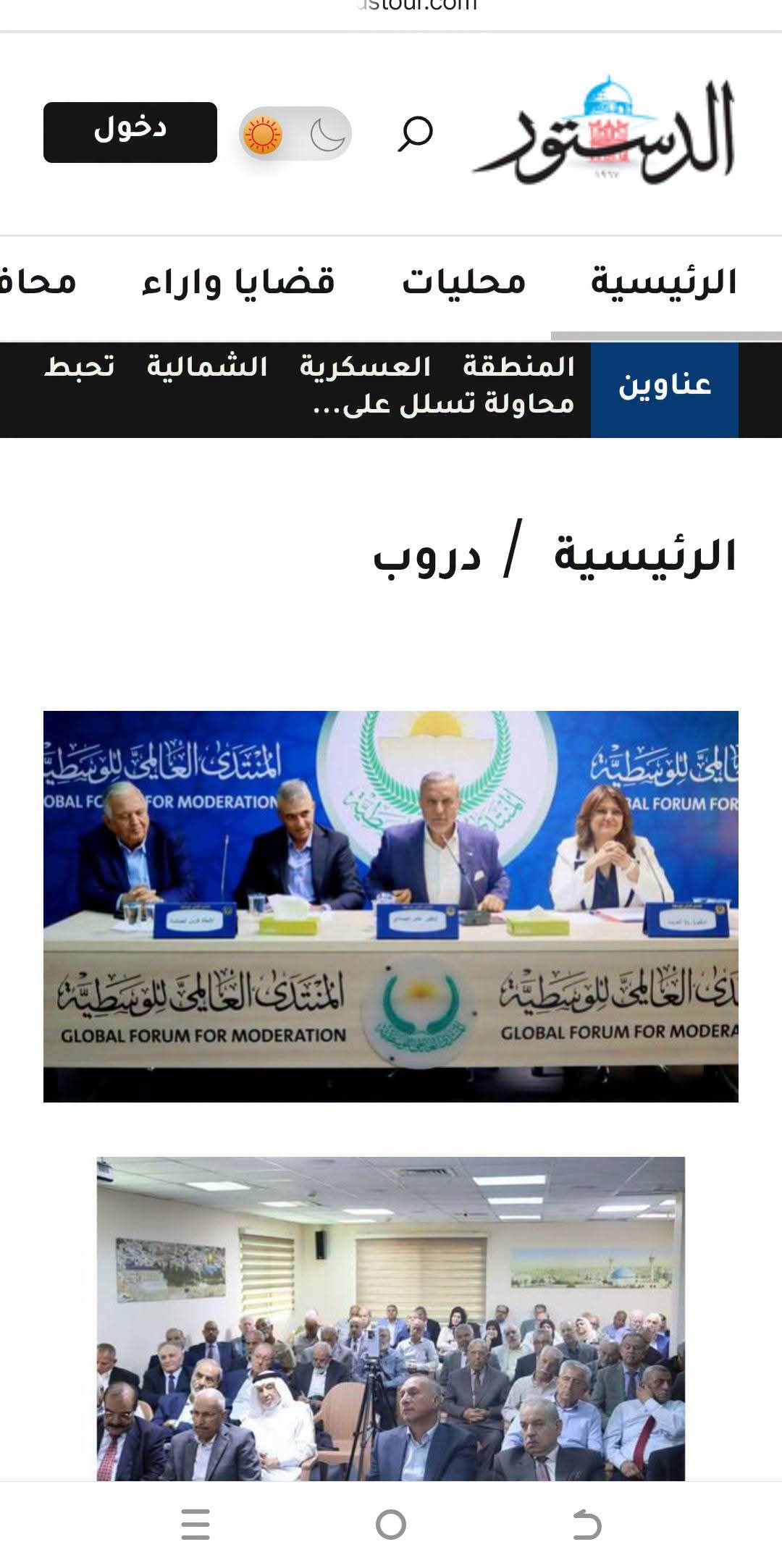Switch to the الرئيسية tab
Screen dimensions: 782x1568
point(664,281)
